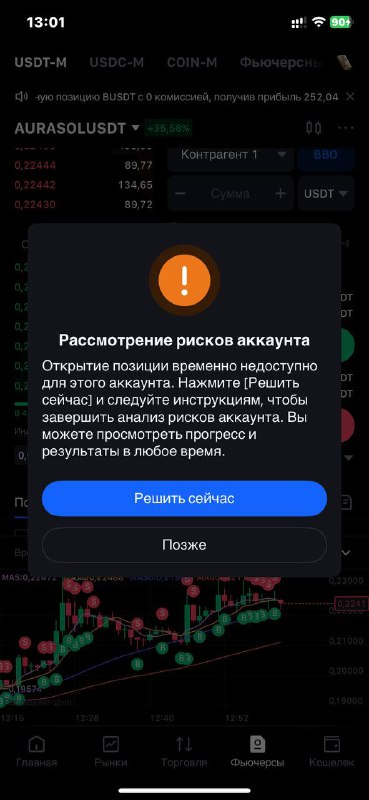Viewport: 369px width, 800px height.
Task: Decrease amount with the minus button
Action: tap(181, 193)
